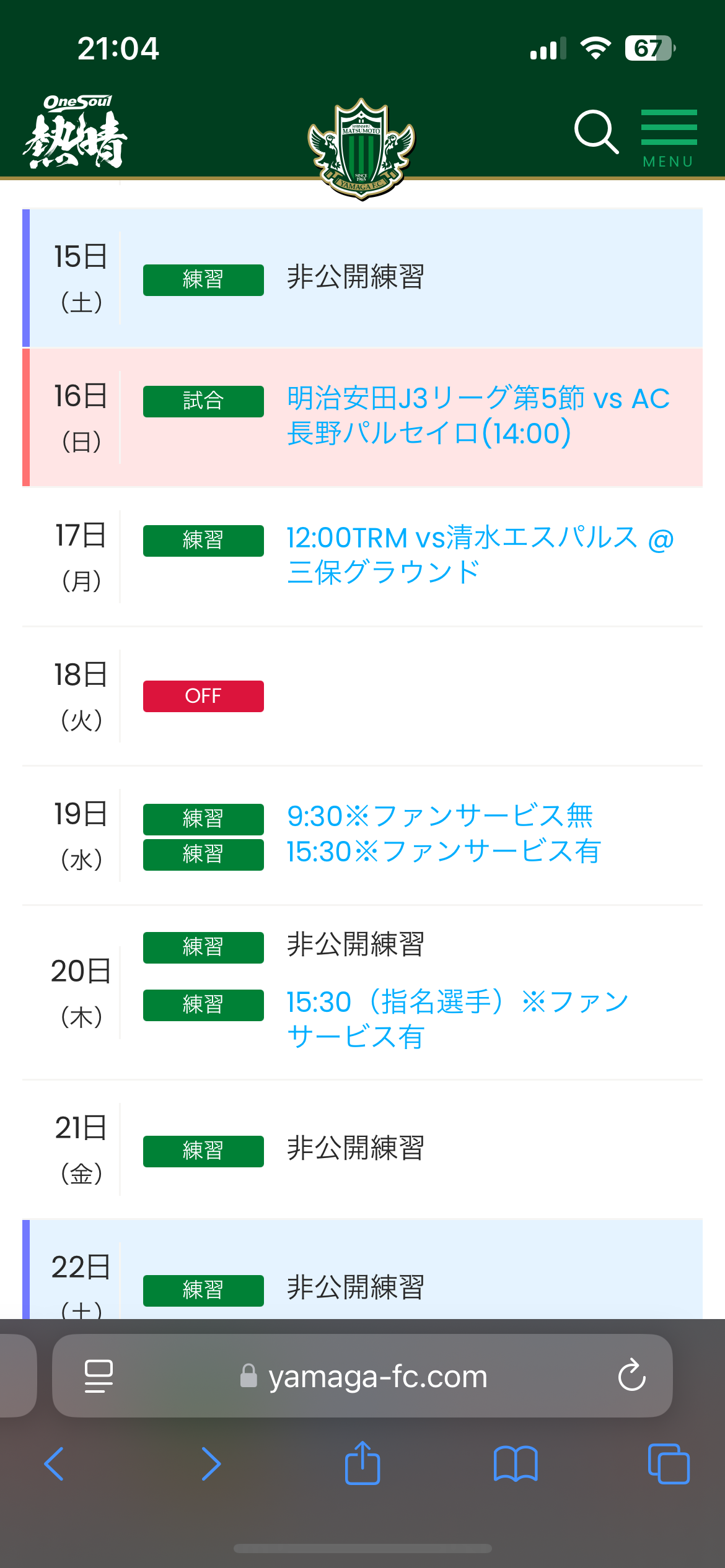Reload the page

[x=631, y=1375]
